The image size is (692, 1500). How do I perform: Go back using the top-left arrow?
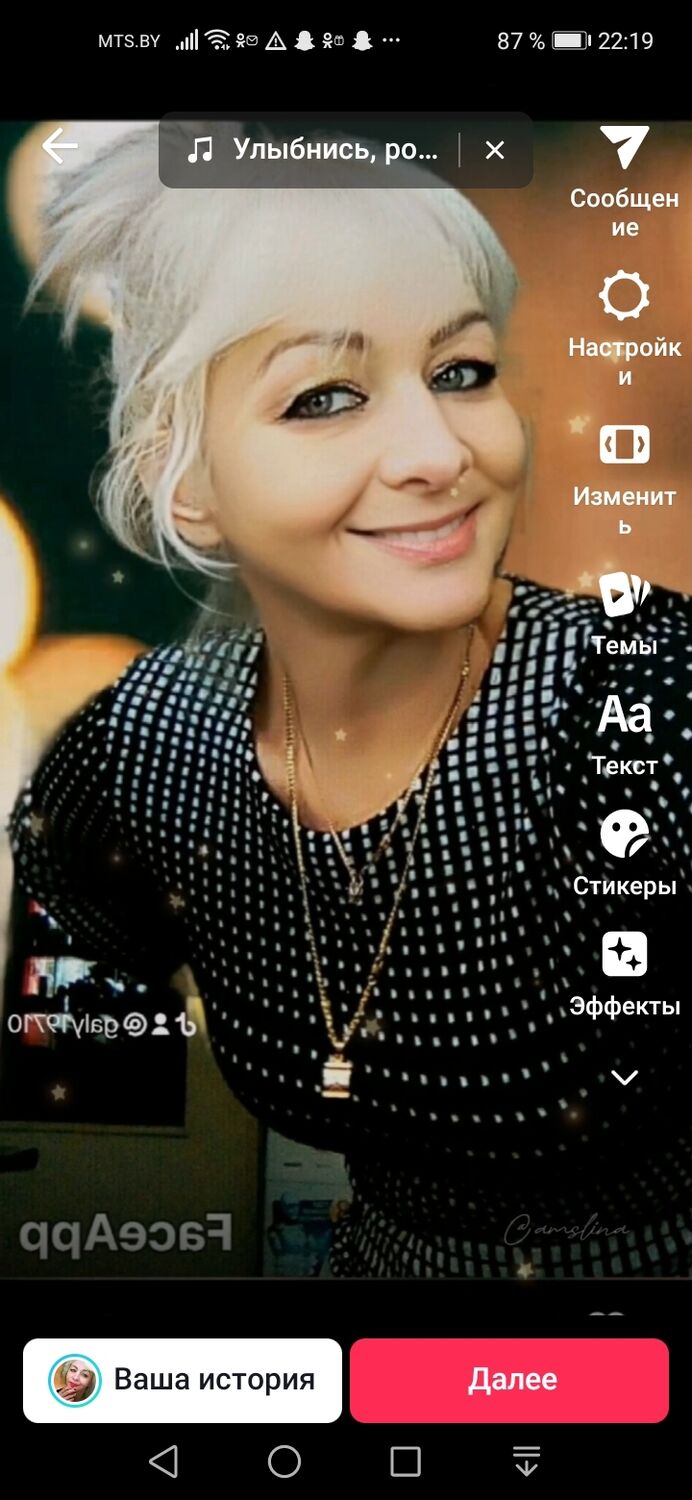60,148
